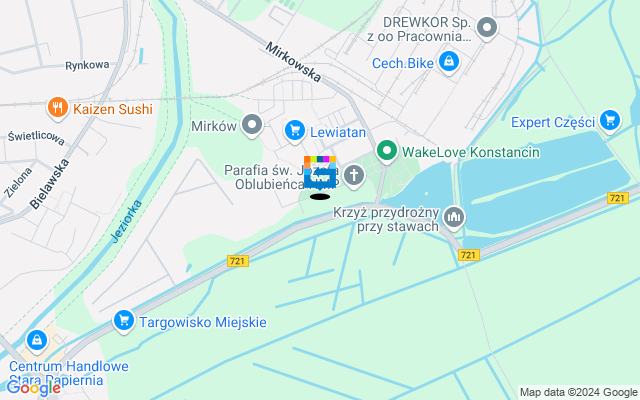Select the DREWKOR Sp. z o.o. marker
The image size is (640, 400).
tap(487, 28)
